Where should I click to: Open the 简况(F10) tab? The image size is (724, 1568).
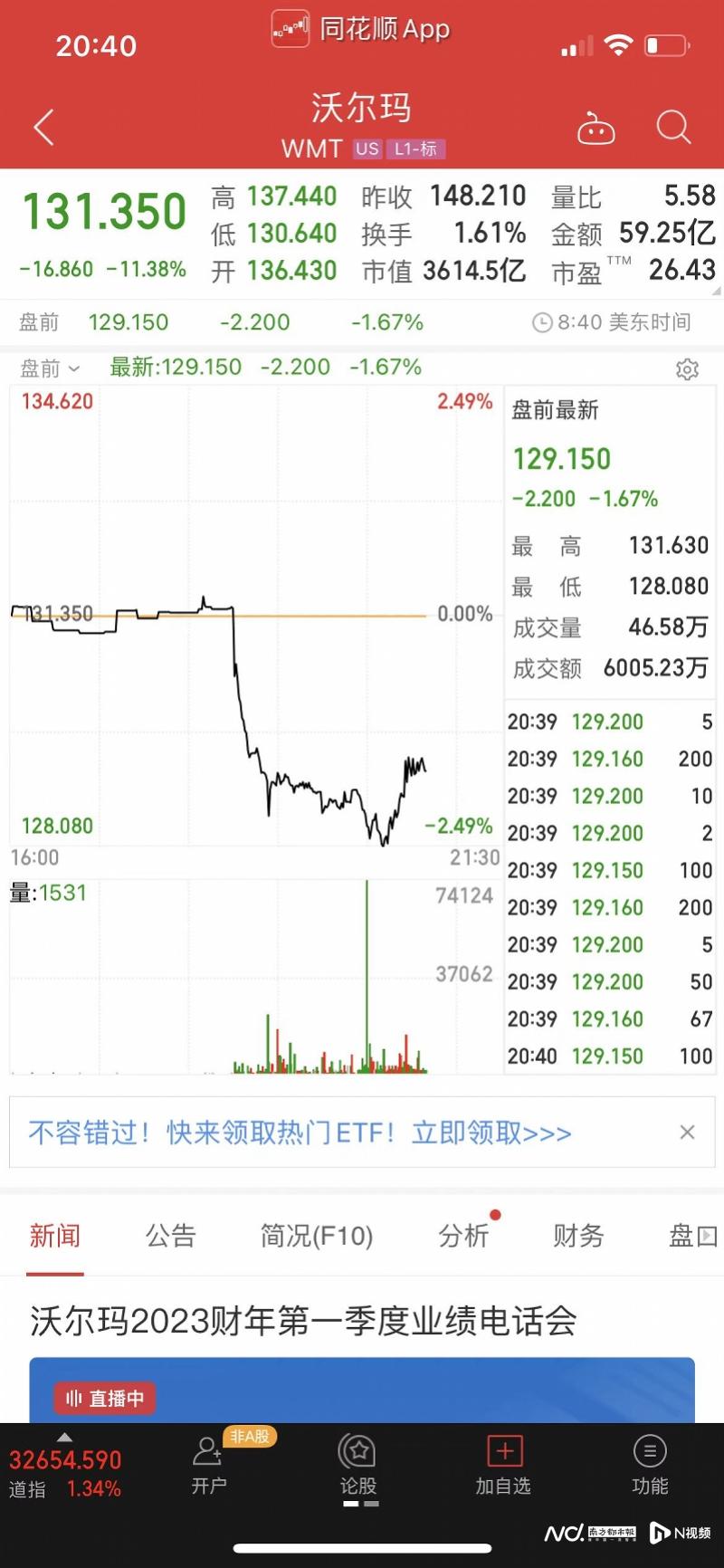pyautogui.click(x=317, y=1236)
